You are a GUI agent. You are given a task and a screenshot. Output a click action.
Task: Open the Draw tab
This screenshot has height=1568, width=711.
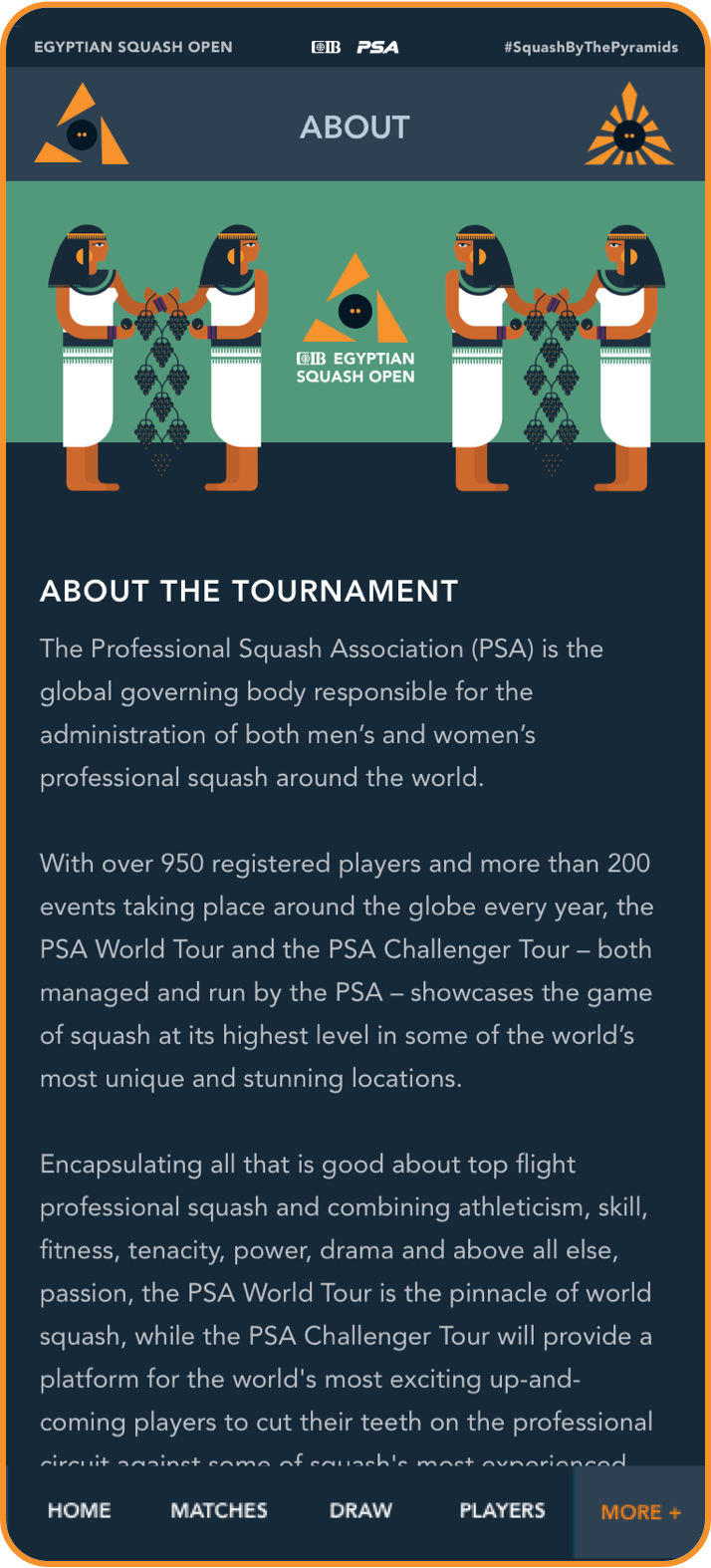click(x=360, y=1510)
